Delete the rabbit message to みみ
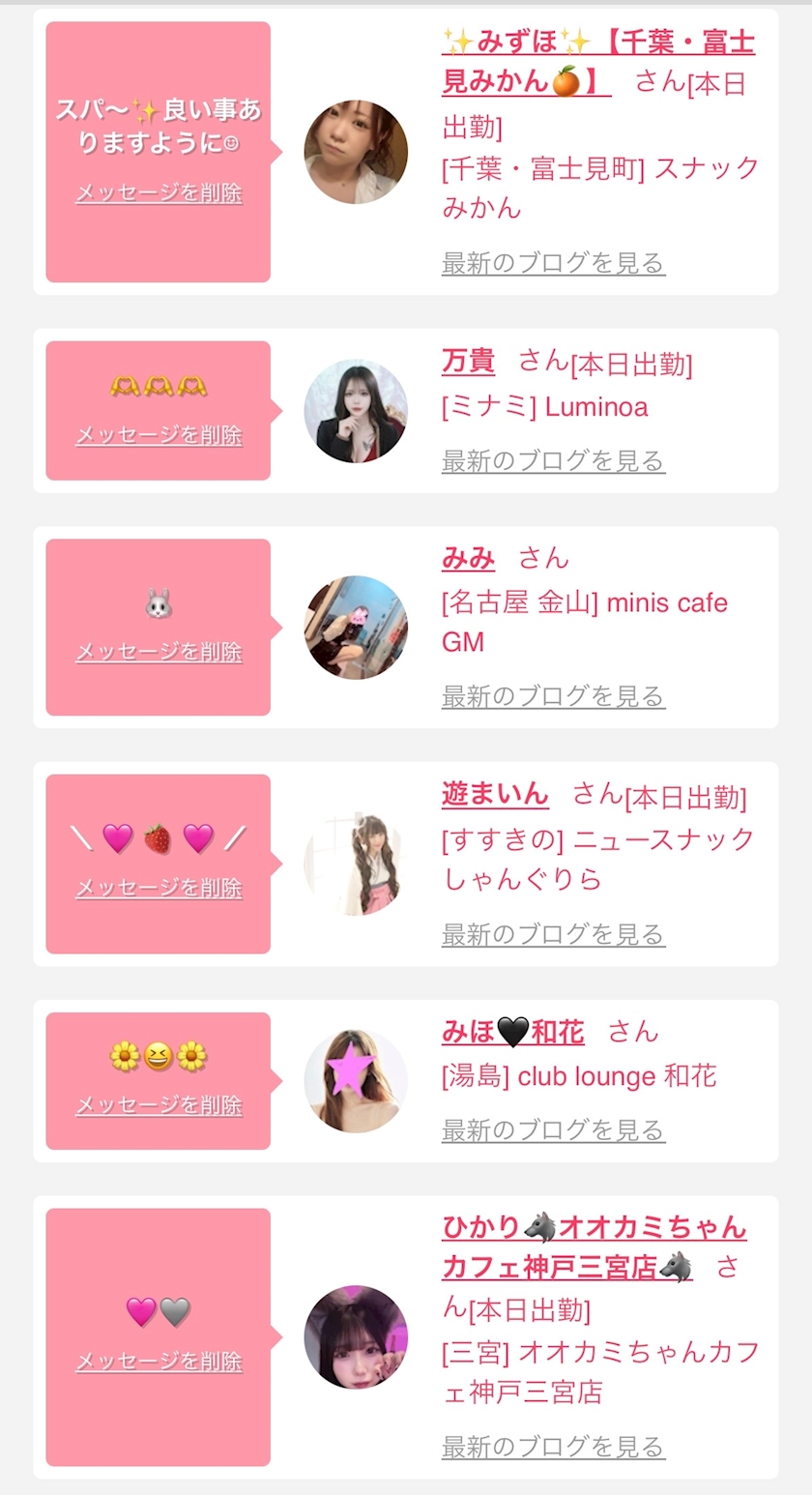 pos(159,652)
